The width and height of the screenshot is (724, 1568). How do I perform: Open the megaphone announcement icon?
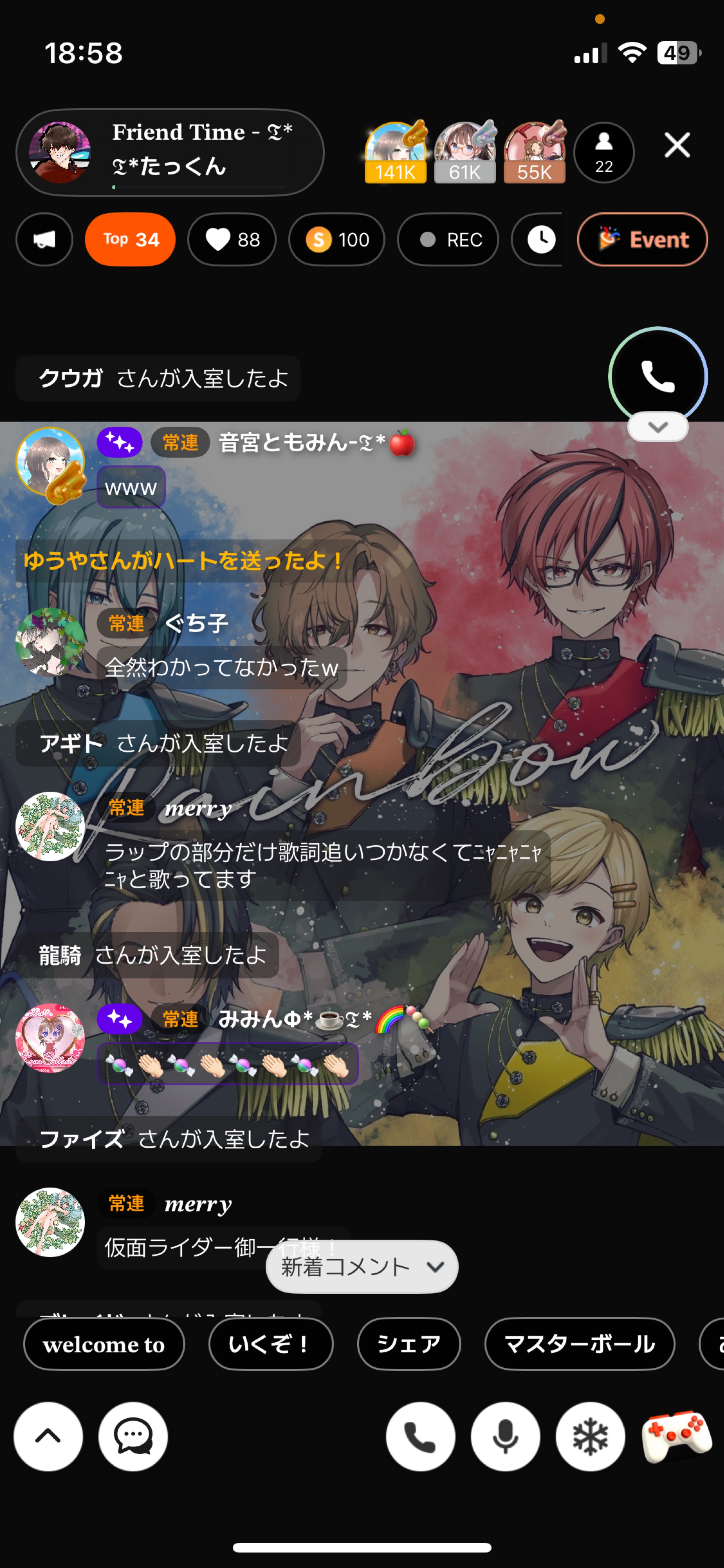44,240
